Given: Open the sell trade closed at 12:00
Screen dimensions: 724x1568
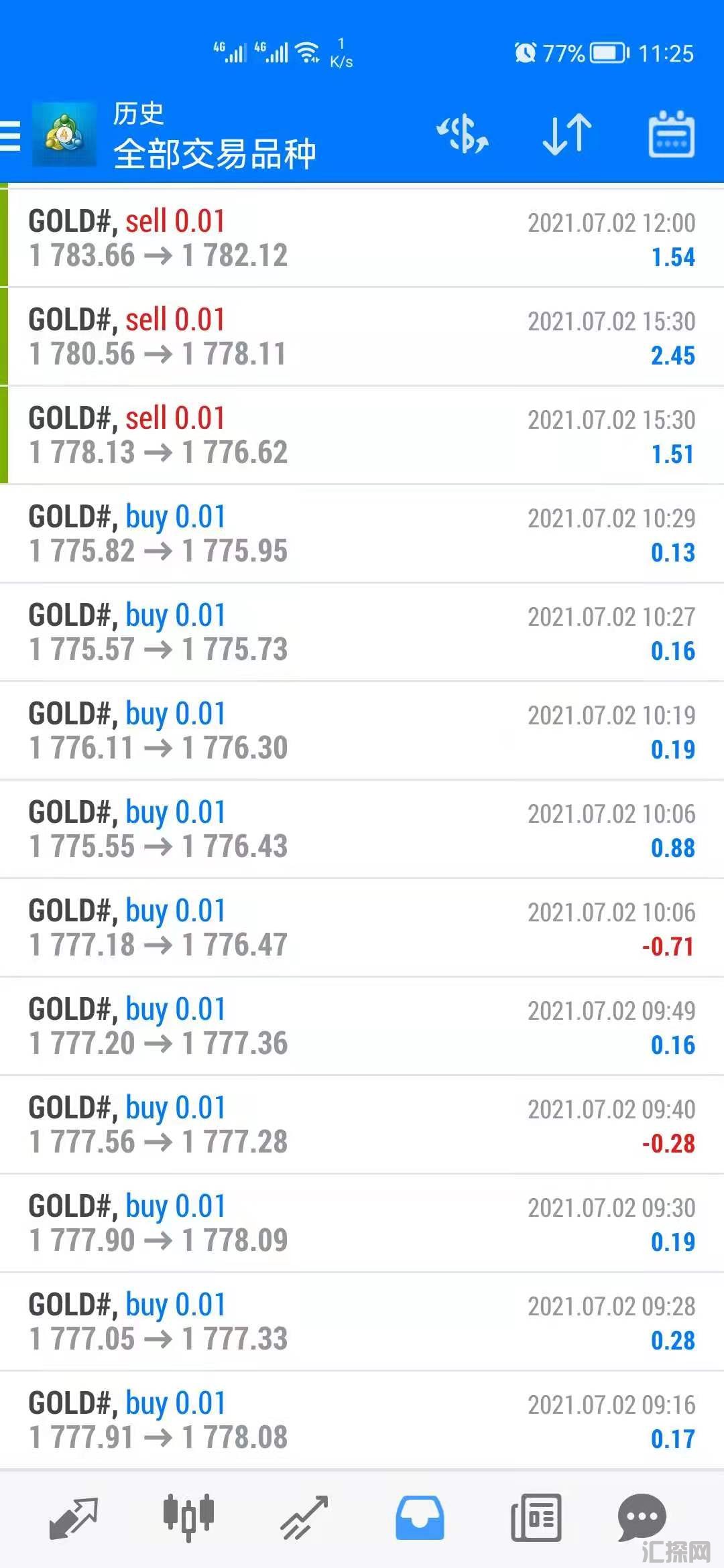Looking at the screenshot, I should pos(362,239).
